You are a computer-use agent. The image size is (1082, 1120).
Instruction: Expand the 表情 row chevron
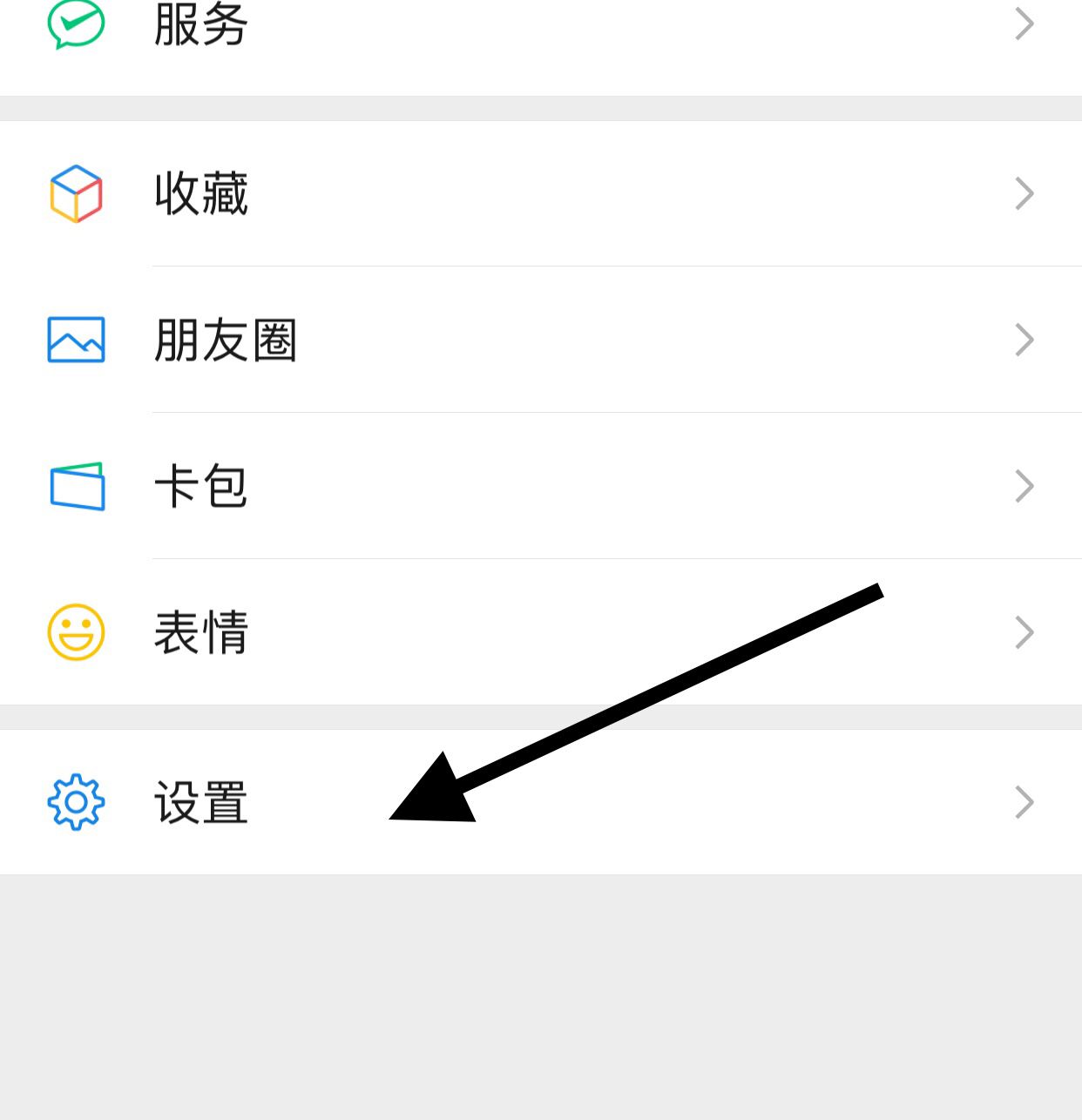(x=1025, y=633)
